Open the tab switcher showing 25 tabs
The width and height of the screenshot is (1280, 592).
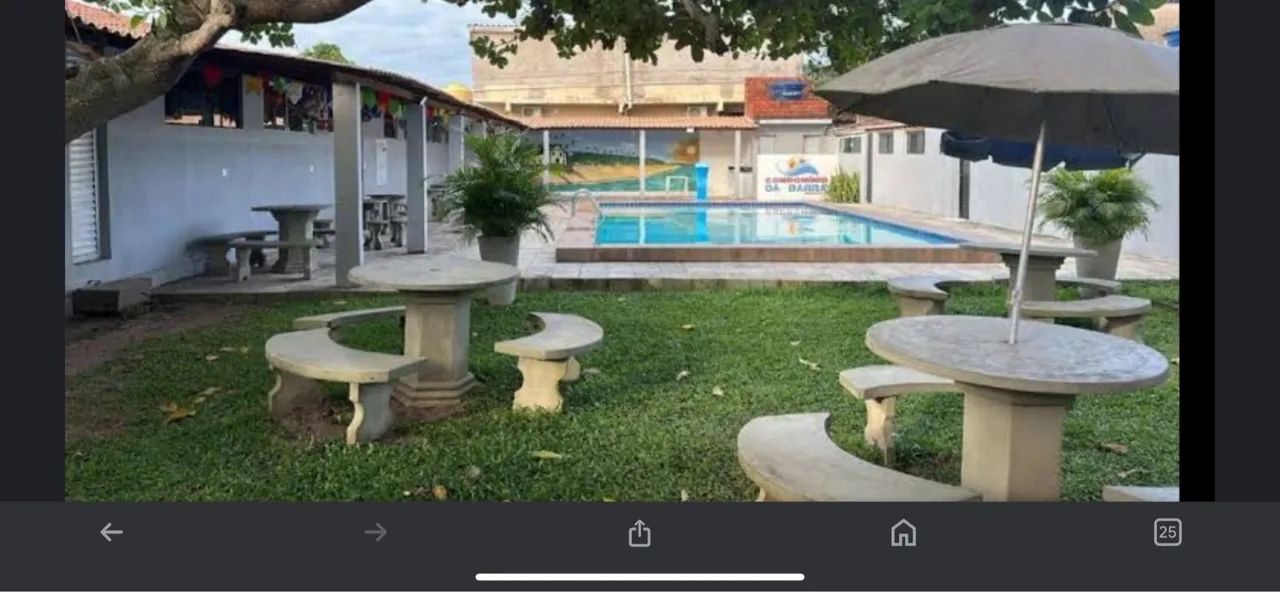[1167, 532]
